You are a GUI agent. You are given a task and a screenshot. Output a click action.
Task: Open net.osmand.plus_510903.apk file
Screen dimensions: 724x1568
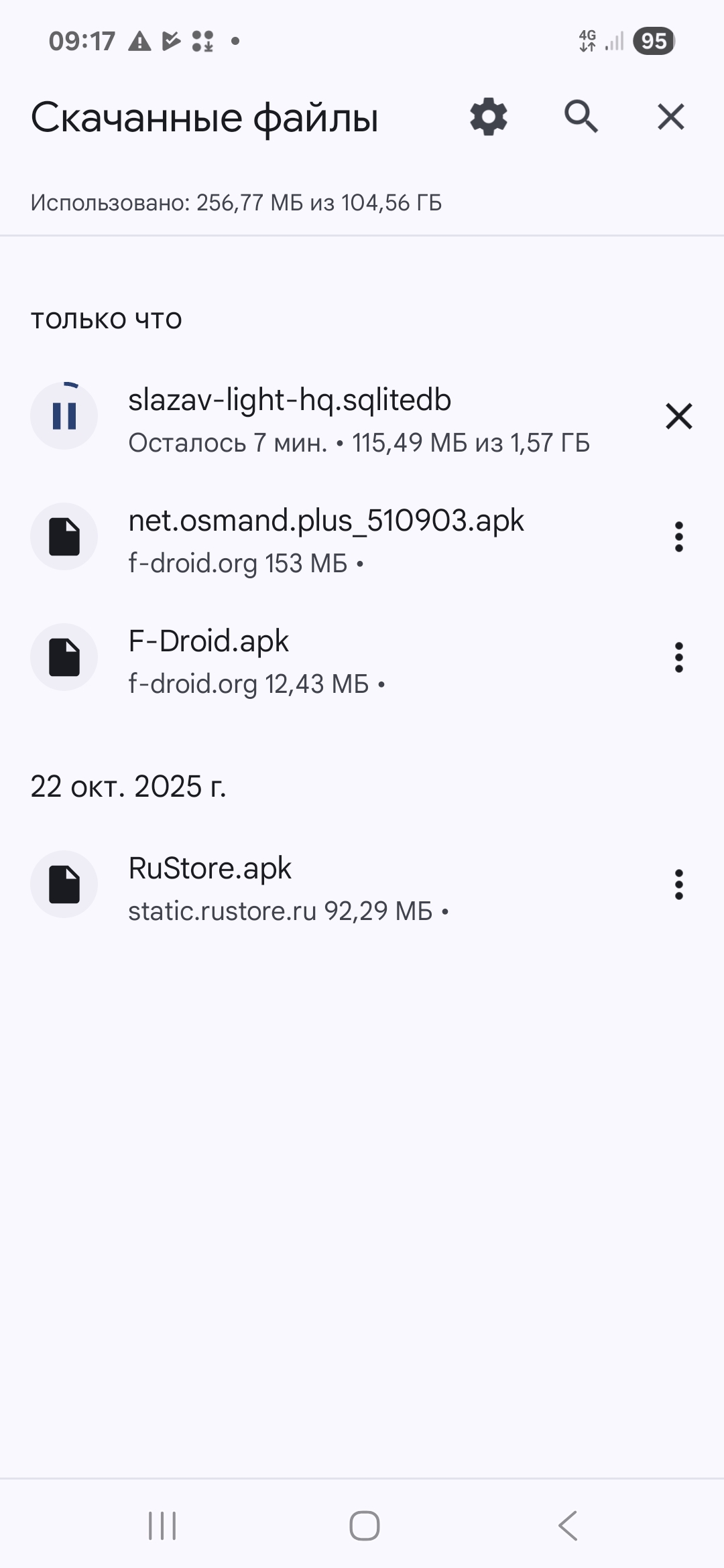(326, 537)
